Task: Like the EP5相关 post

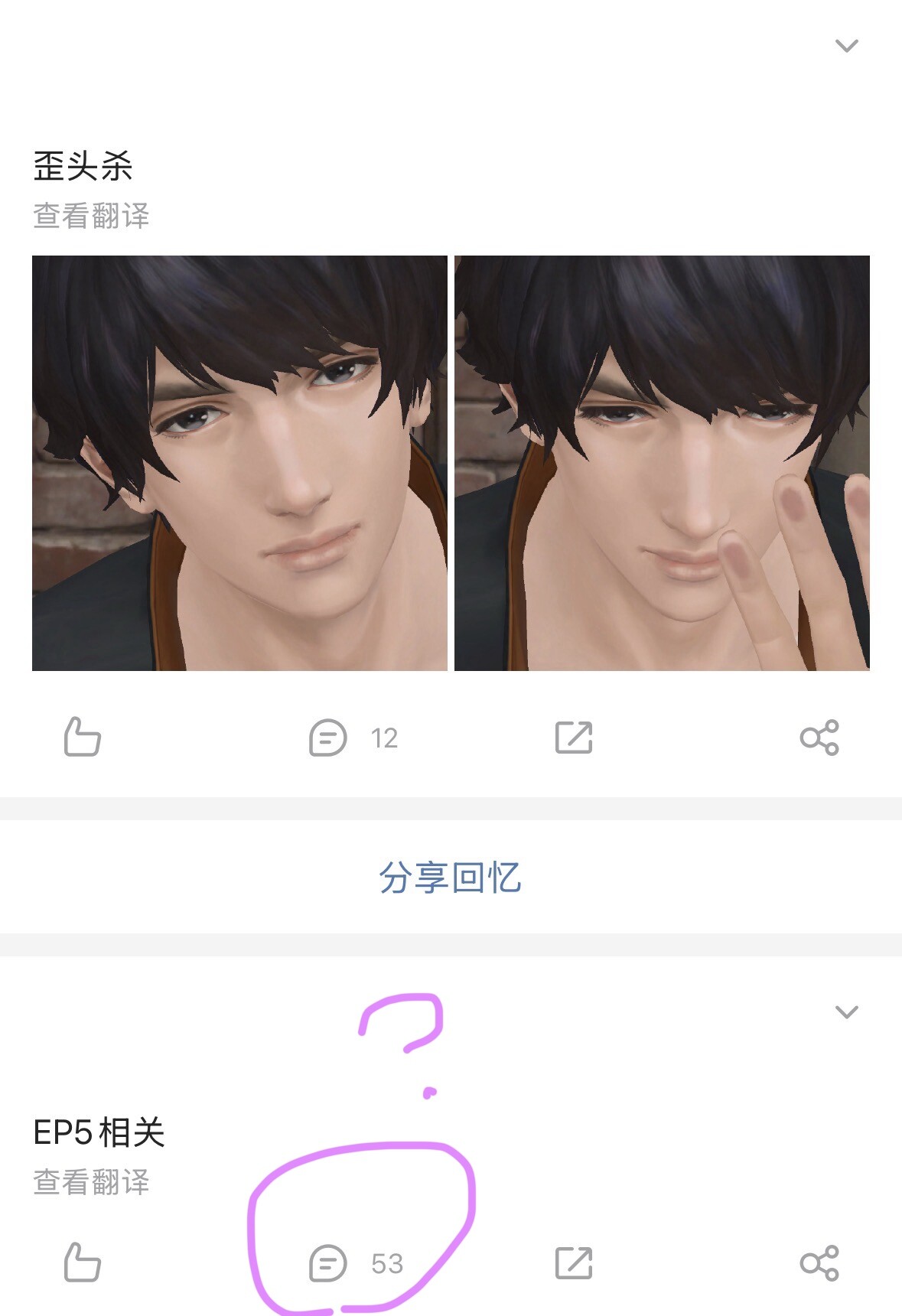Action: coord(82,1263)
